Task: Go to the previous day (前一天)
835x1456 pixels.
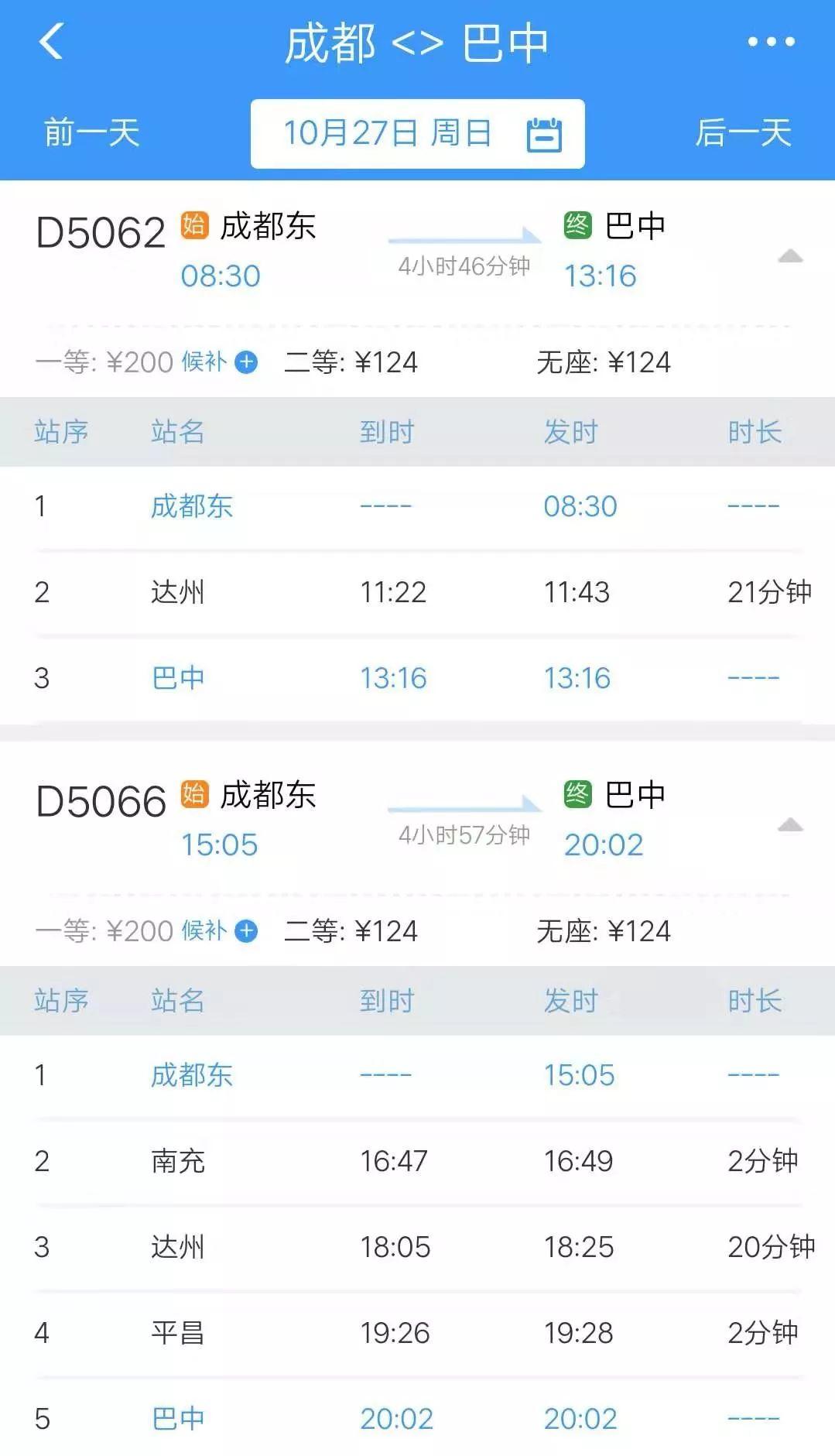Action: 91,132
